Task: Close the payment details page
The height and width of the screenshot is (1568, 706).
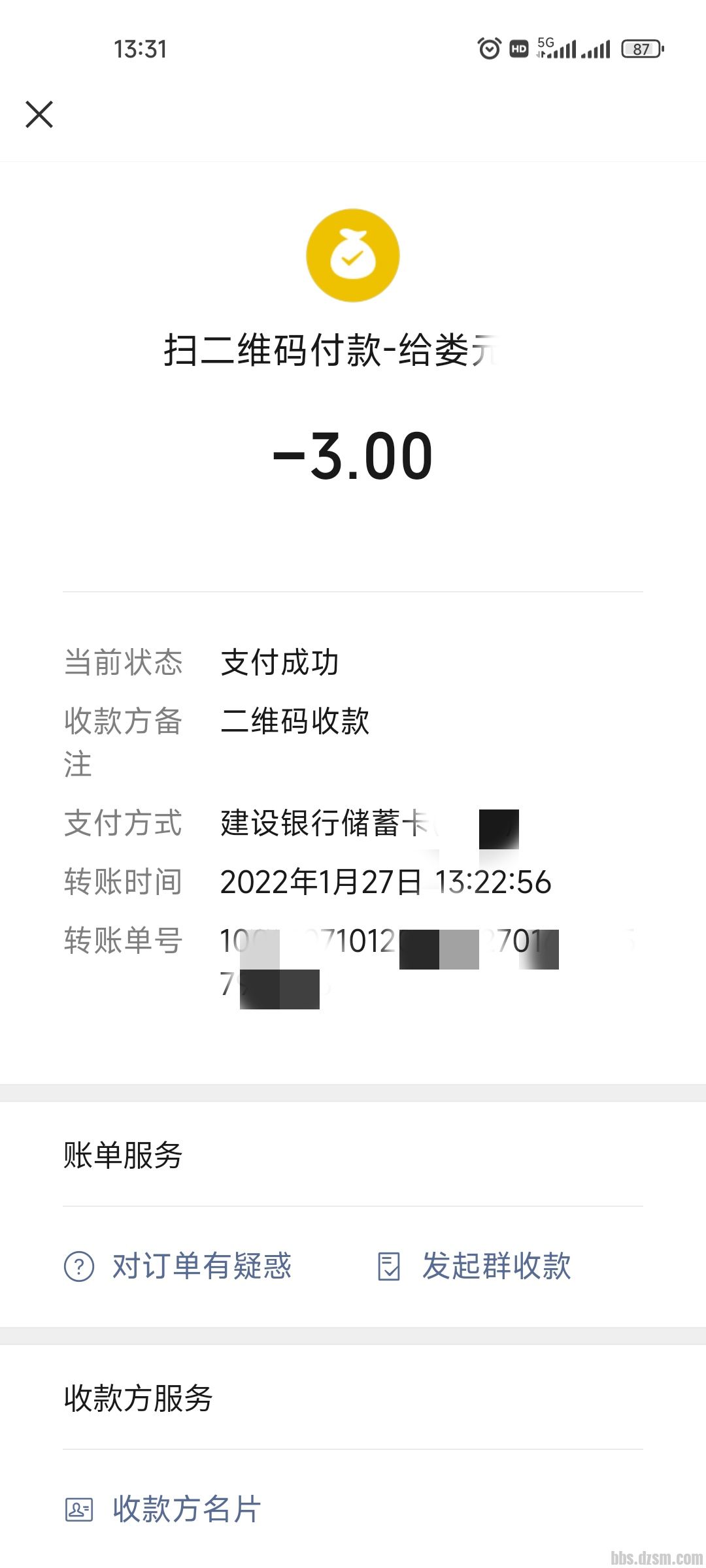Action: coord(39,114)
